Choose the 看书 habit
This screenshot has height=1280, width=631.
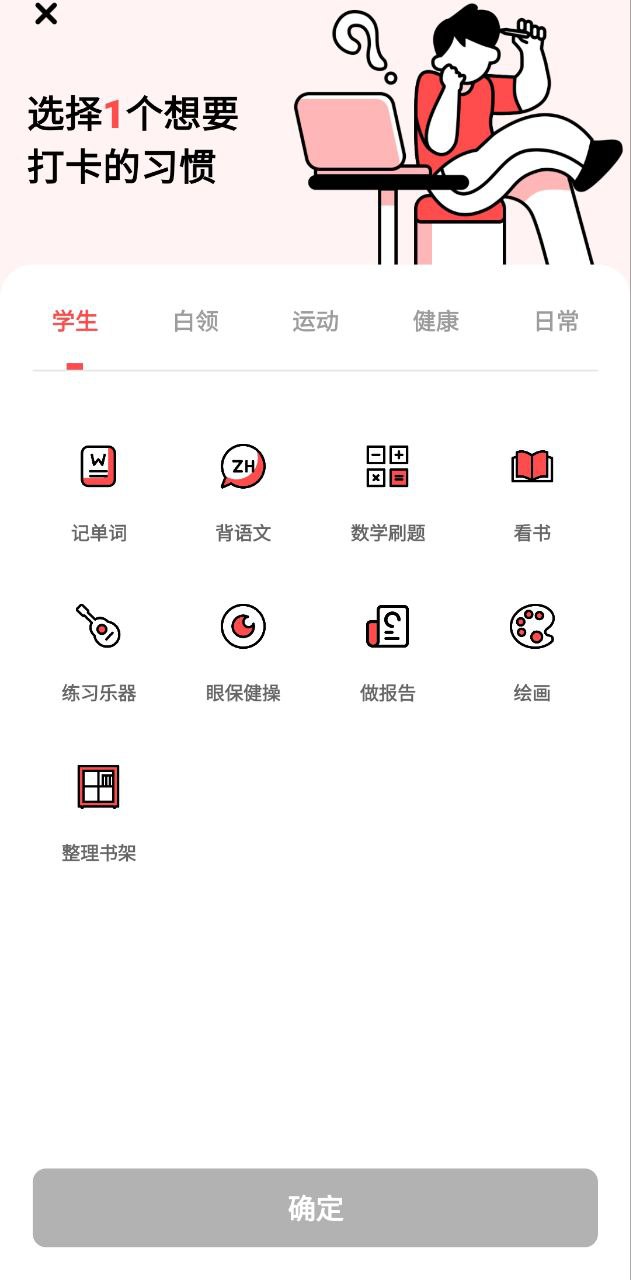click(x=532, y=492)
